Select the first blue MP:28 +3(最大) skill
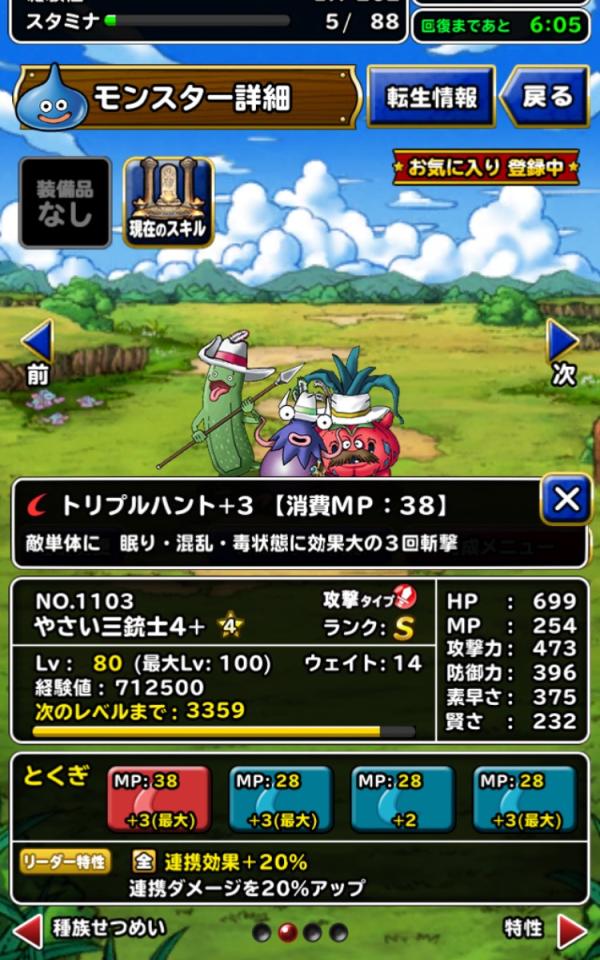This screenshot has height=960, width=600. point(281,799)
